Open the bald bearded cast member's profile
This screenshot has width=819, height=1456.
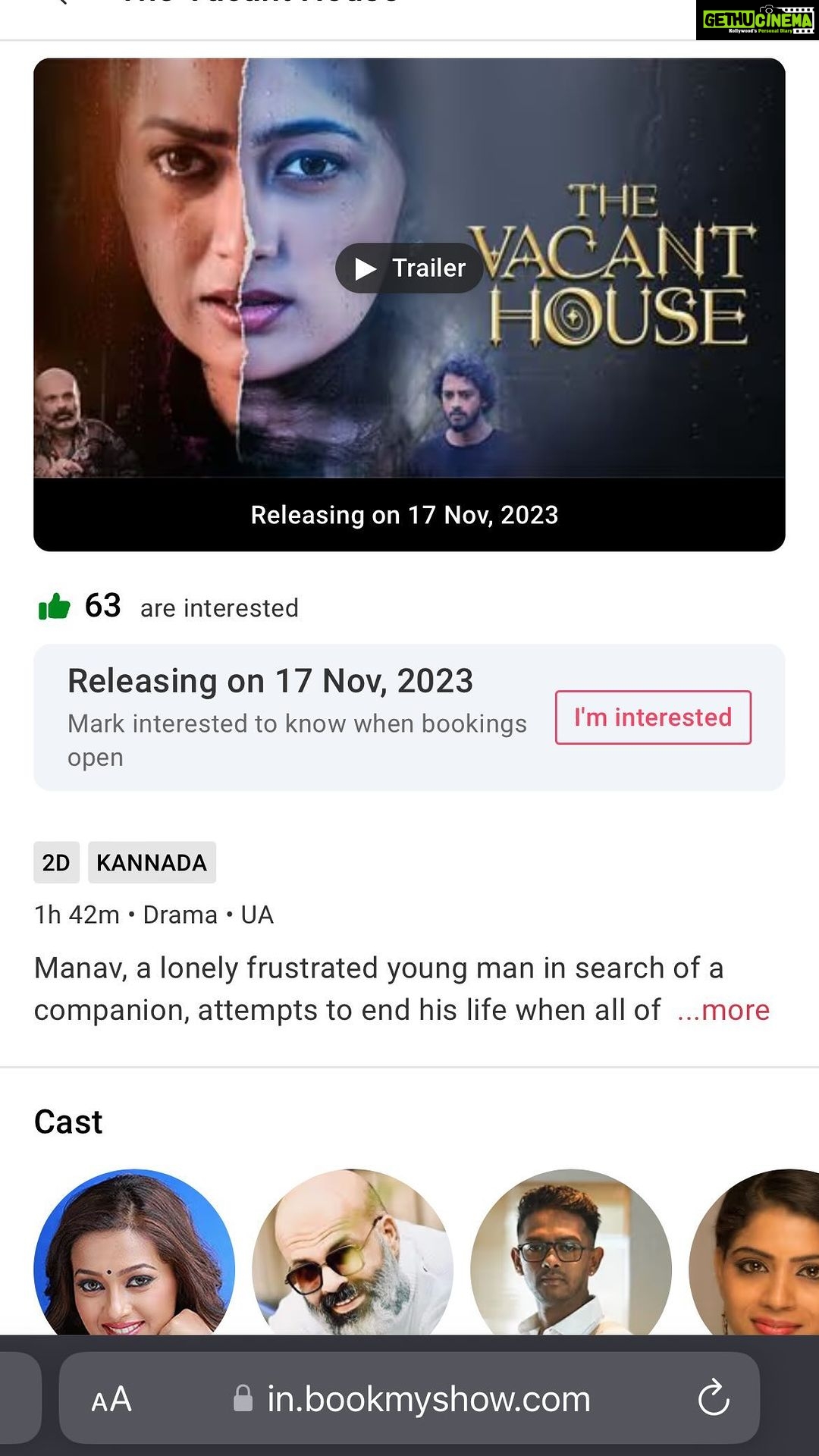[353, 1252]
